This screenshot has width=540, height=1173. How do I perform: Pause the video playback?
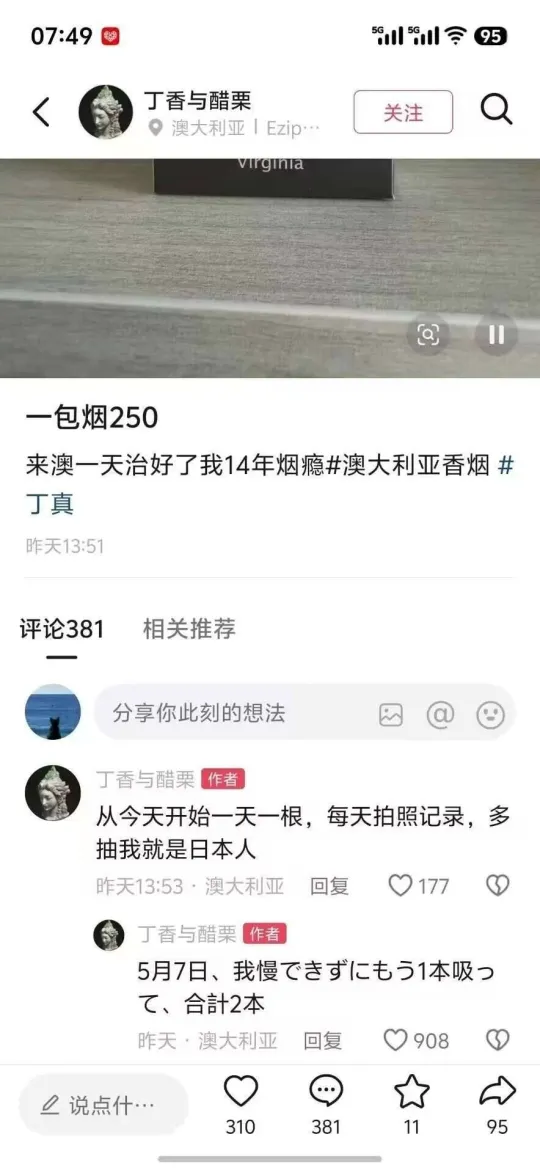coord(496,334)
